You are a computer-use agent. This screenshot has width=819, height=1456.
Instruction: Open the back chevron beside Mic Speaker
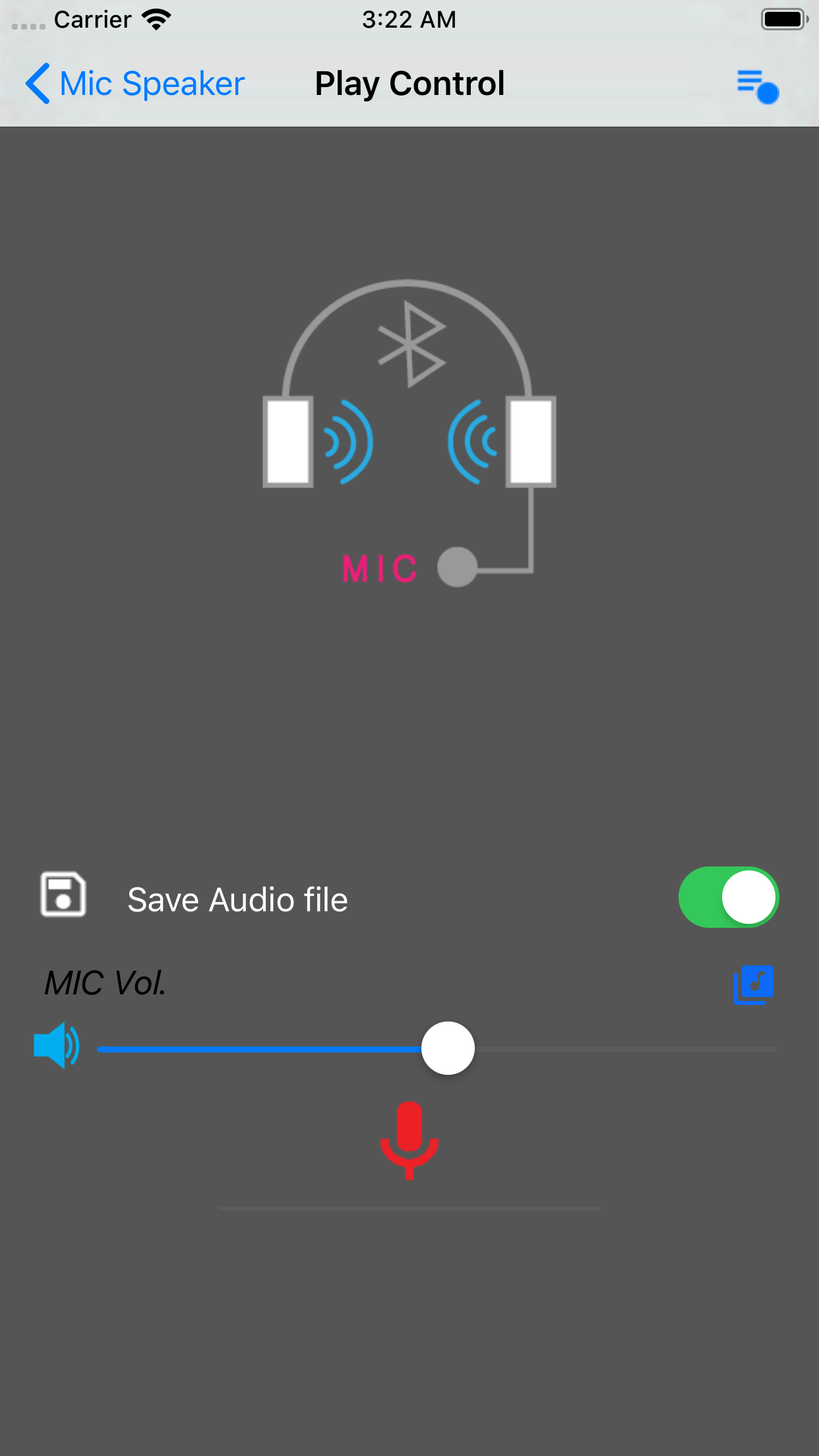click(38, 83)
